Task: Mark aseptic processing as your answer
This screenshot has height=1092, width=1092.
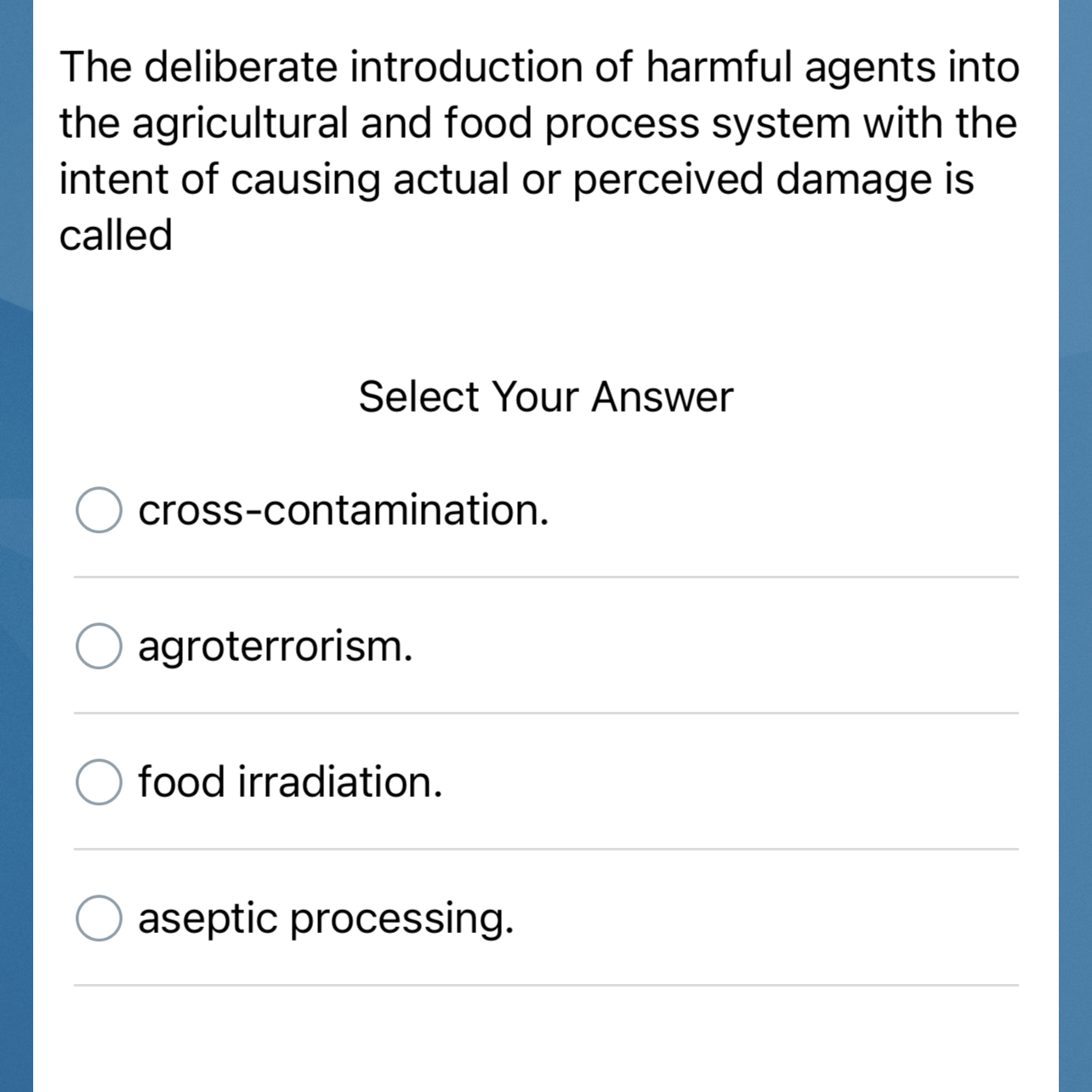Action: [99, 919]
